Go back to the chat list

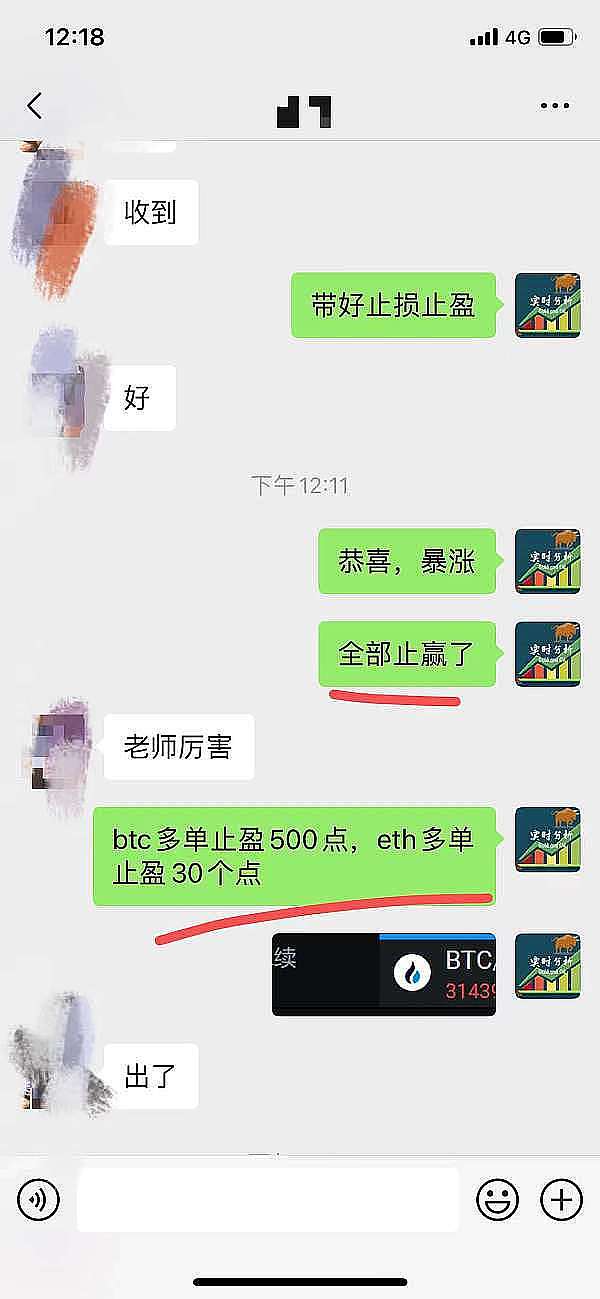point(35,106)
